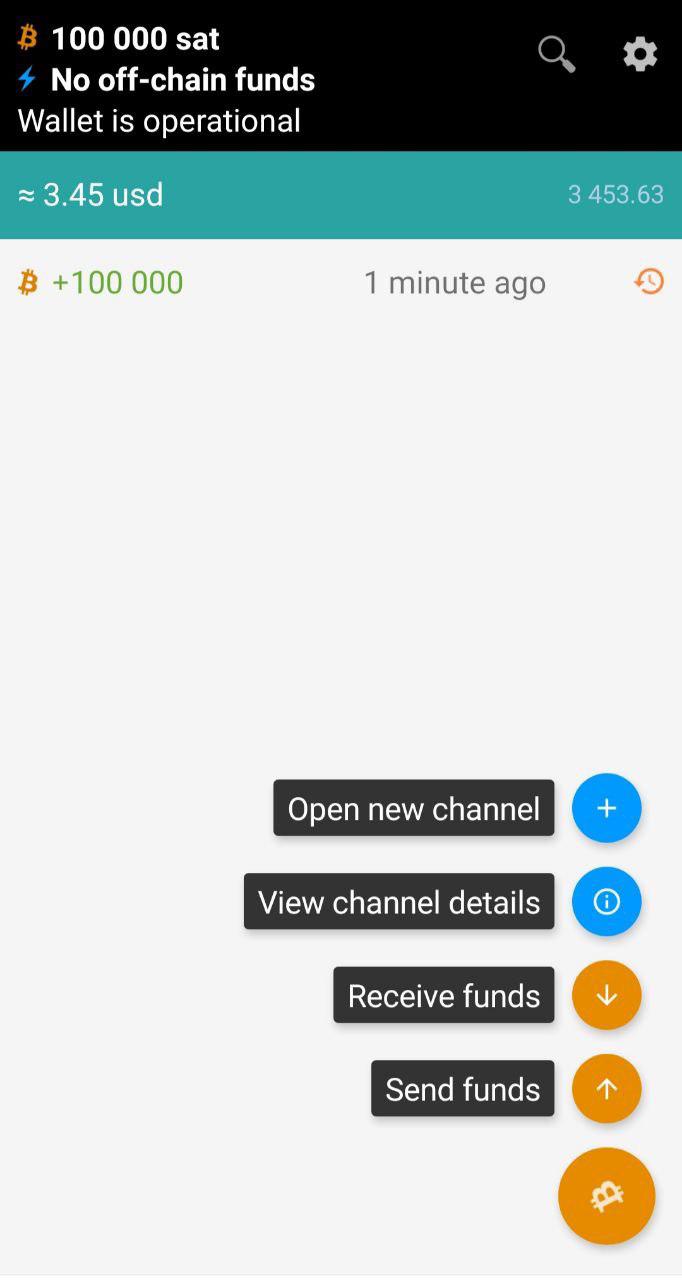Choose the Send funds label

pos(462,1089)
